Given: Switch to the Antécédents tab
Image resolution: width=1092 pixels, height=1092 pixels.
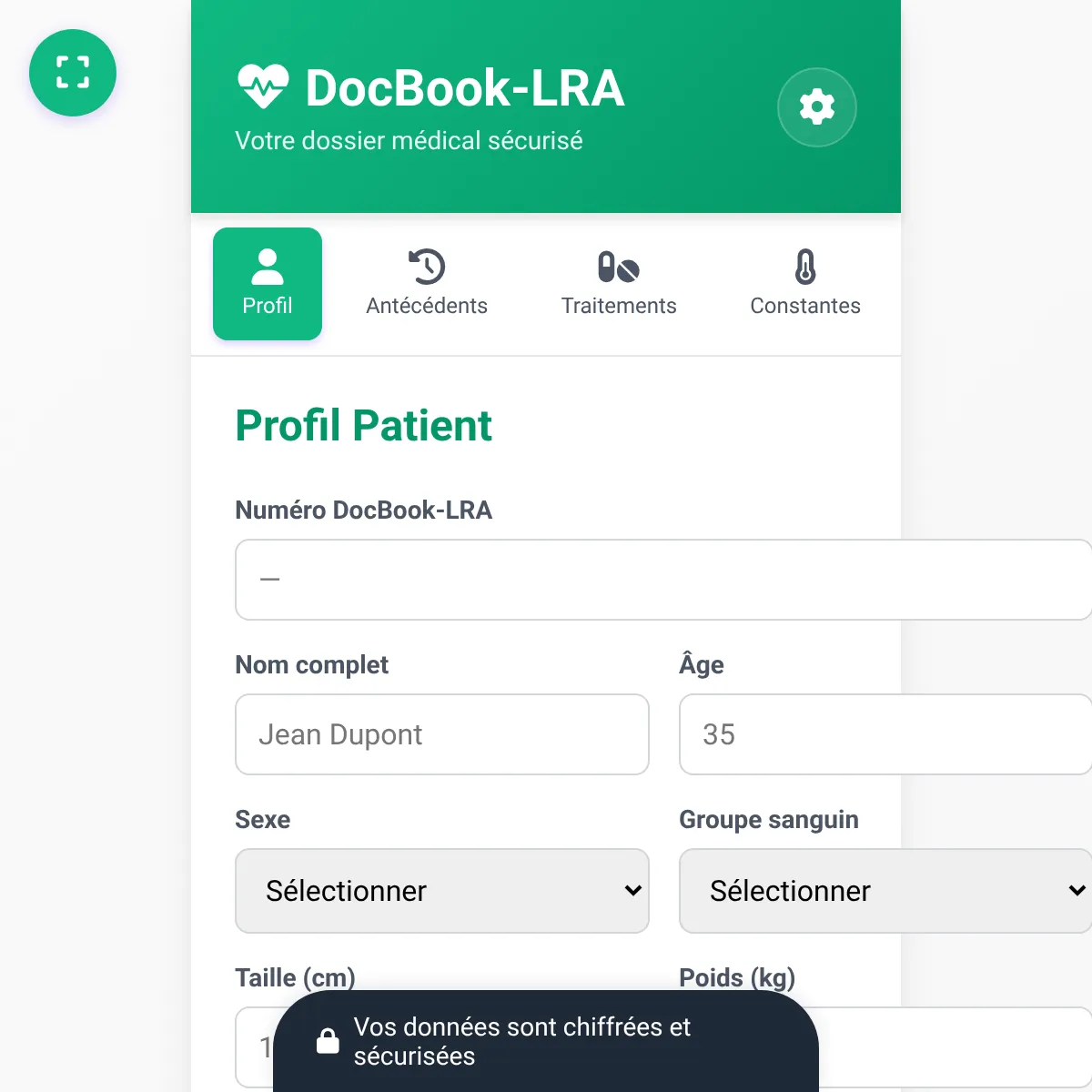Looking at the screenshot, I should [427, 284].
